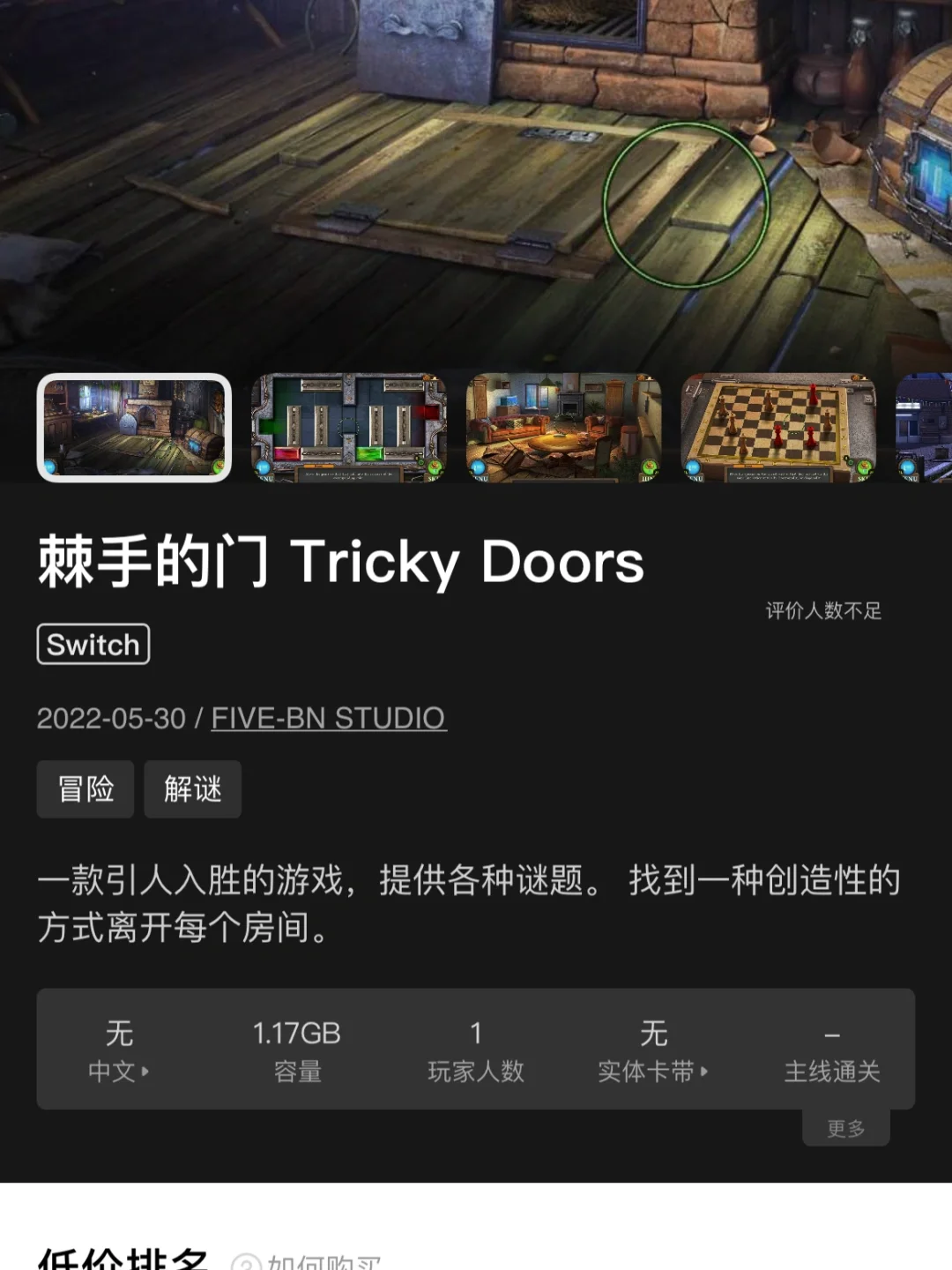Viewport: 952px width, 1270px height.
Task: Open the fifth partially visible screenshot thumbnail
Action: (x=926, y=428)
